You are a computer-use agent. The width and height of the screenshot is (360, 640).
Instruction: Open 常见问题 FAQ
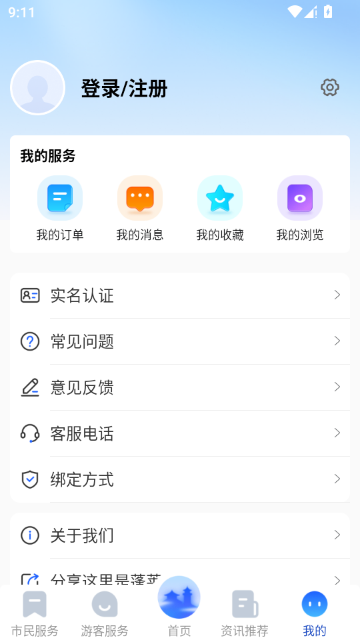180,341
